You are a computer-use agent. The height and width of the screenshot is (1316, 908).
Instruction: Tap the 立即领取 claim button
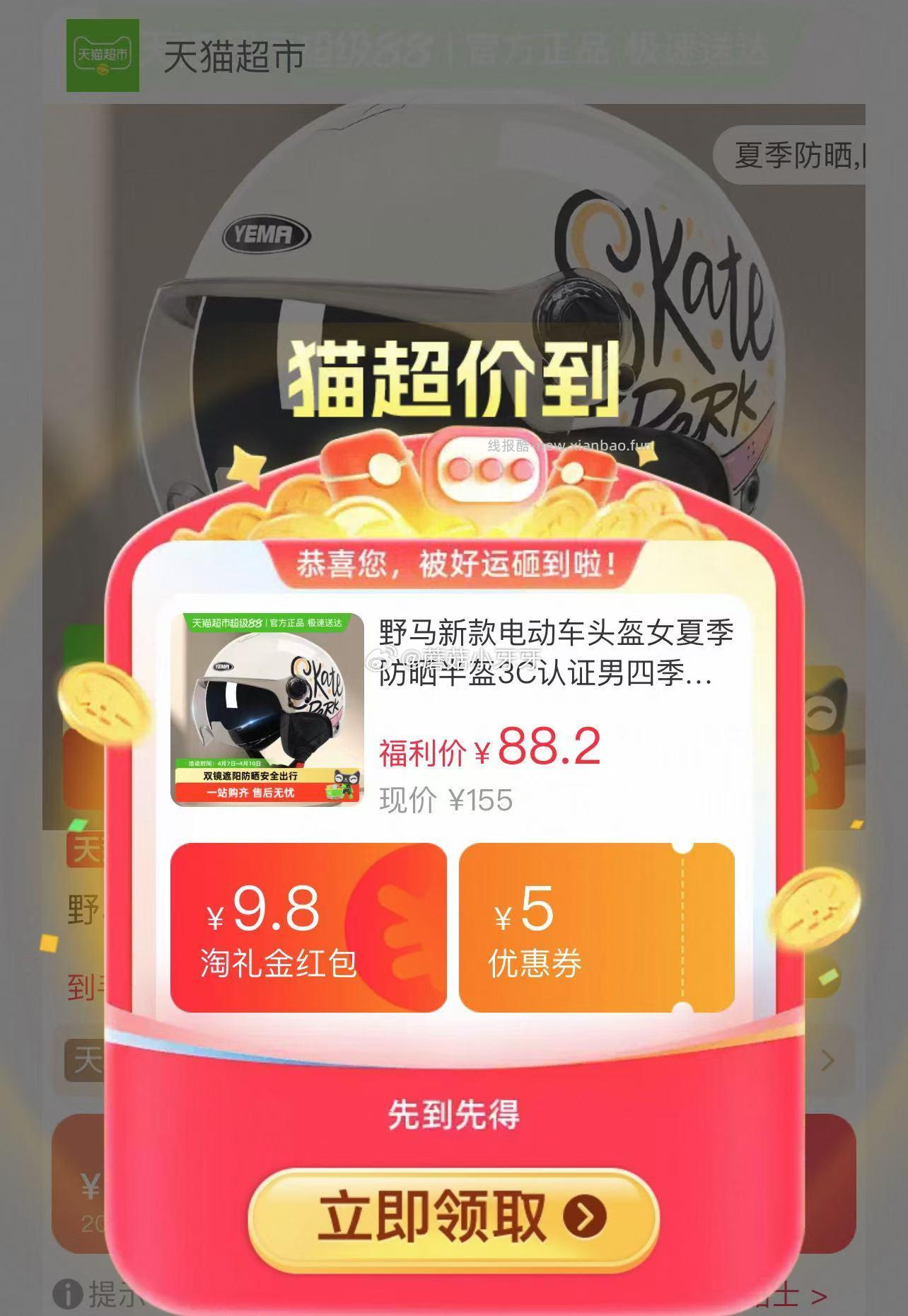pyautogui.click(x=453, y=1216)
